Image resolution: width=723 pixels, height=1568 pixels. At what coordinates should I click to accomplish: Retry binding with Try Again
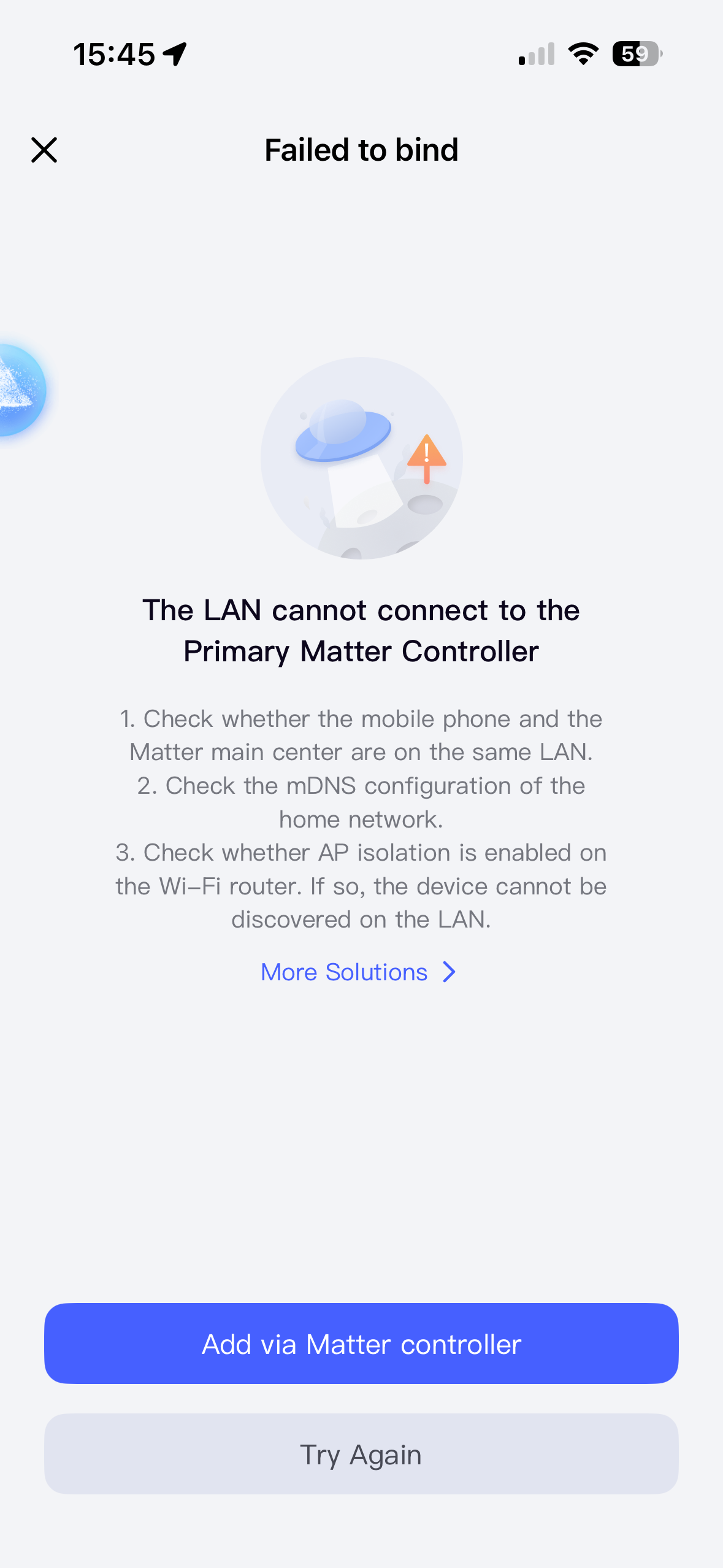[361, 1455]
